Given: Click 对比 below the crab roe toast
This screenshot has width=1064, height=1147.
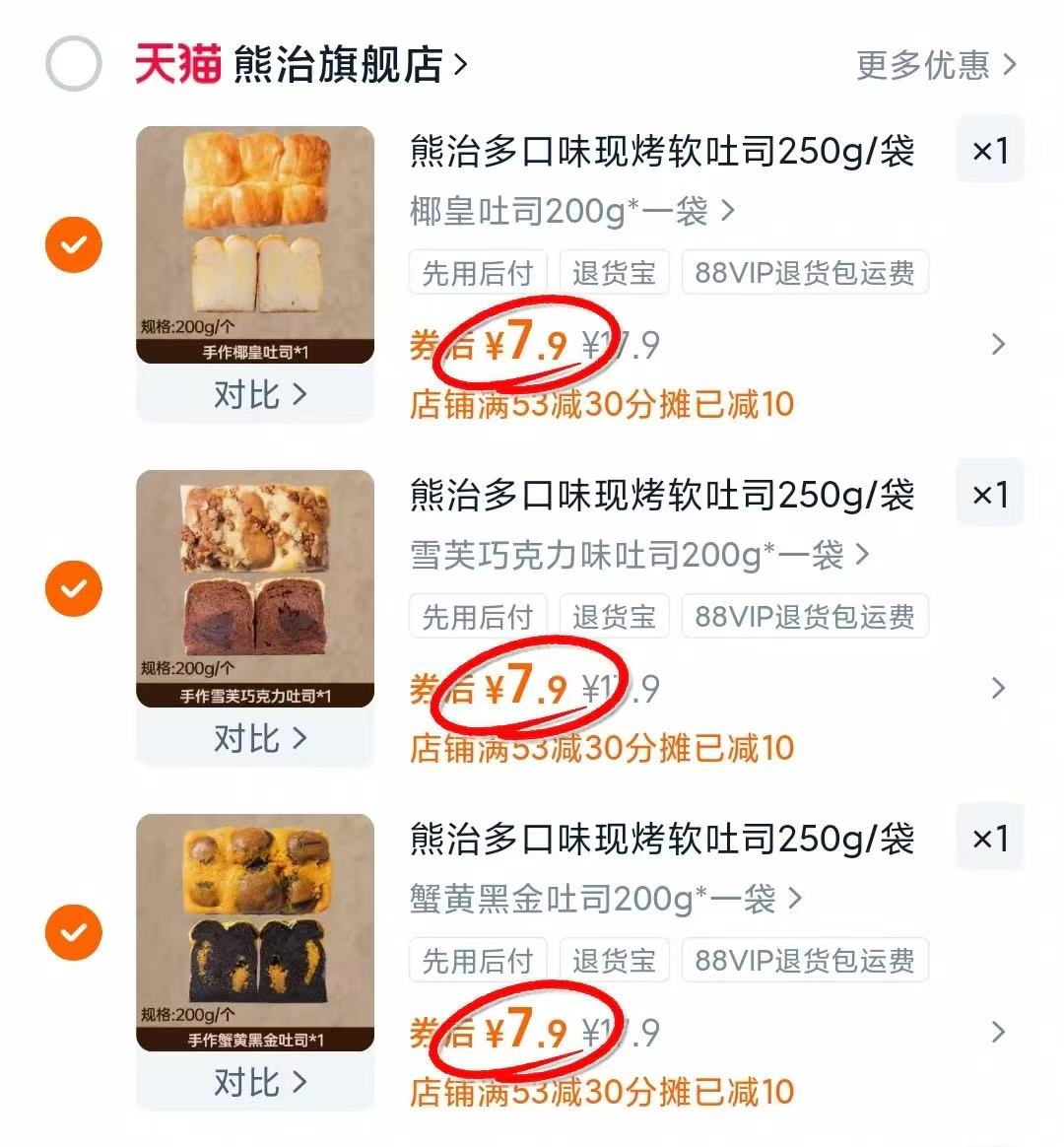Looking at the screenshot, I should 255,1082.
